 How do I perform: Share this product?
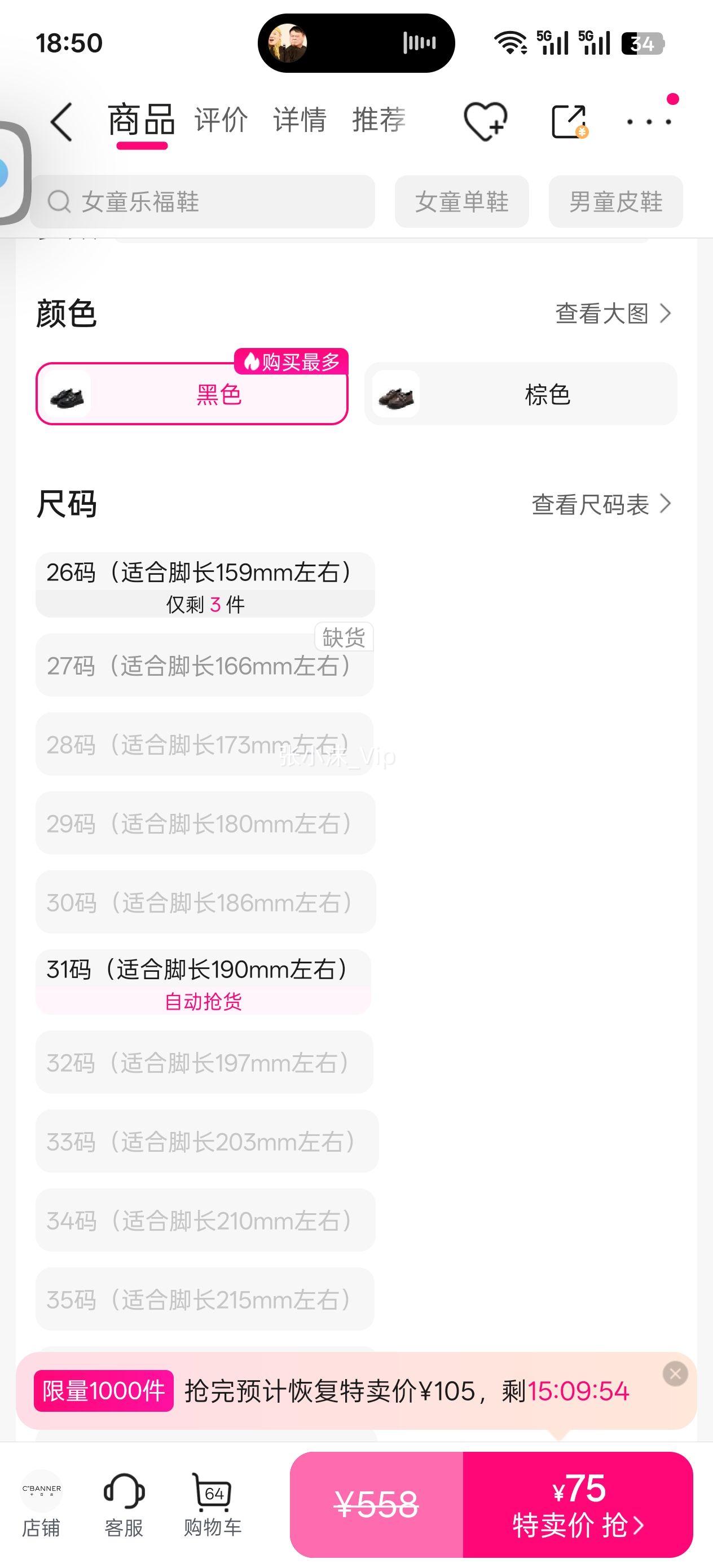(569, 121)
